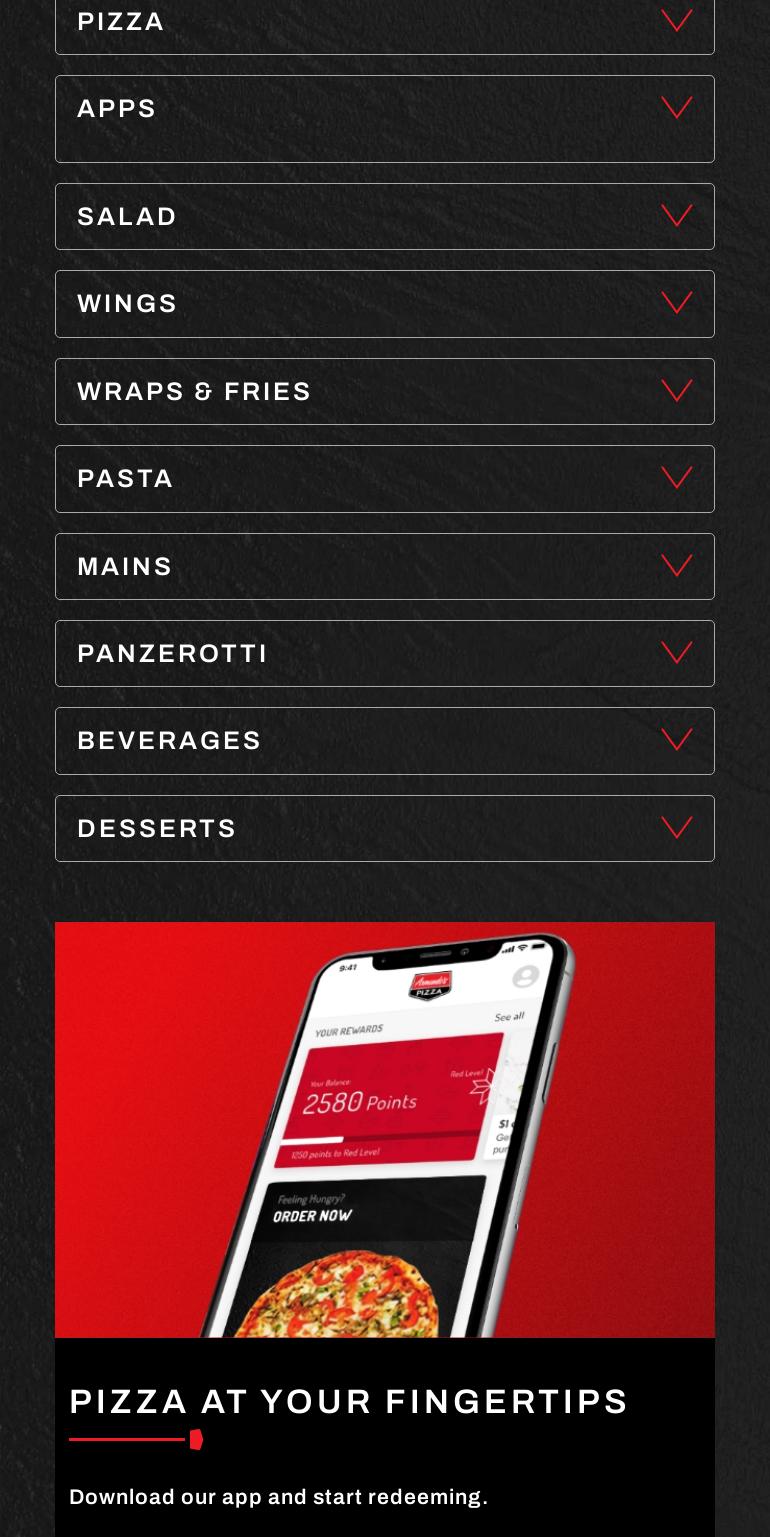Viewport: 770px width, 1537px height.
Task: Expand the Apps menu section
Action: [384, 118]
